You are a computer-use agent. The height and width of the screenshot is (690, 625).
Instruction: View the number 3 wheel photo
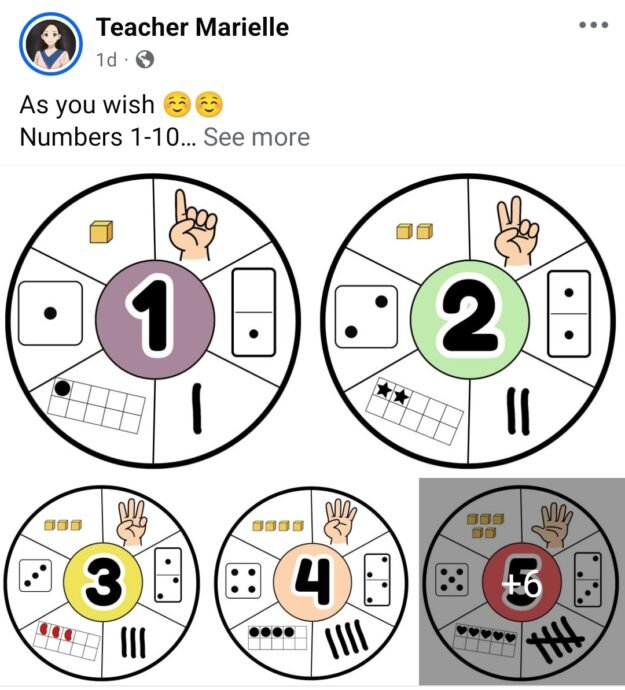pyautogui.click(x=102, y=585)
